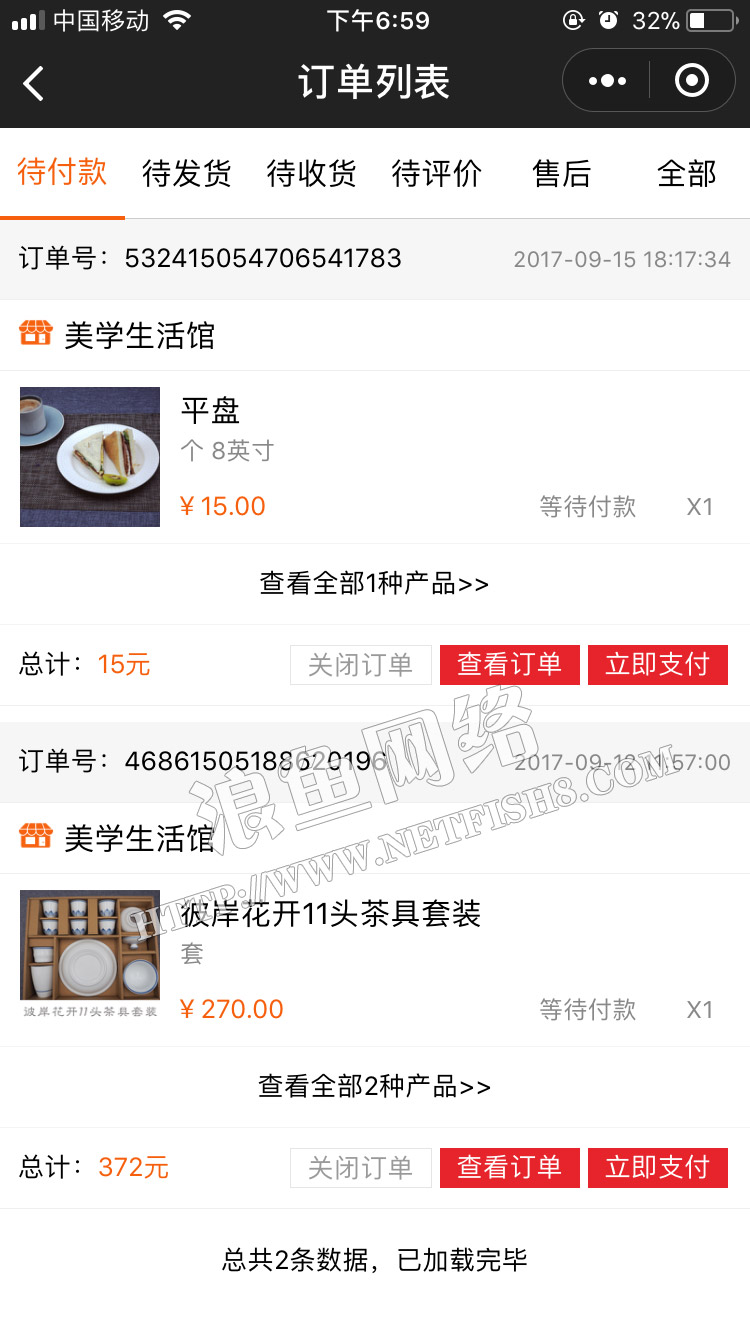Select the 待付款 tab
Image resolution: width=750 pixels, height=1334 pixels.
[x=62, y=172]
